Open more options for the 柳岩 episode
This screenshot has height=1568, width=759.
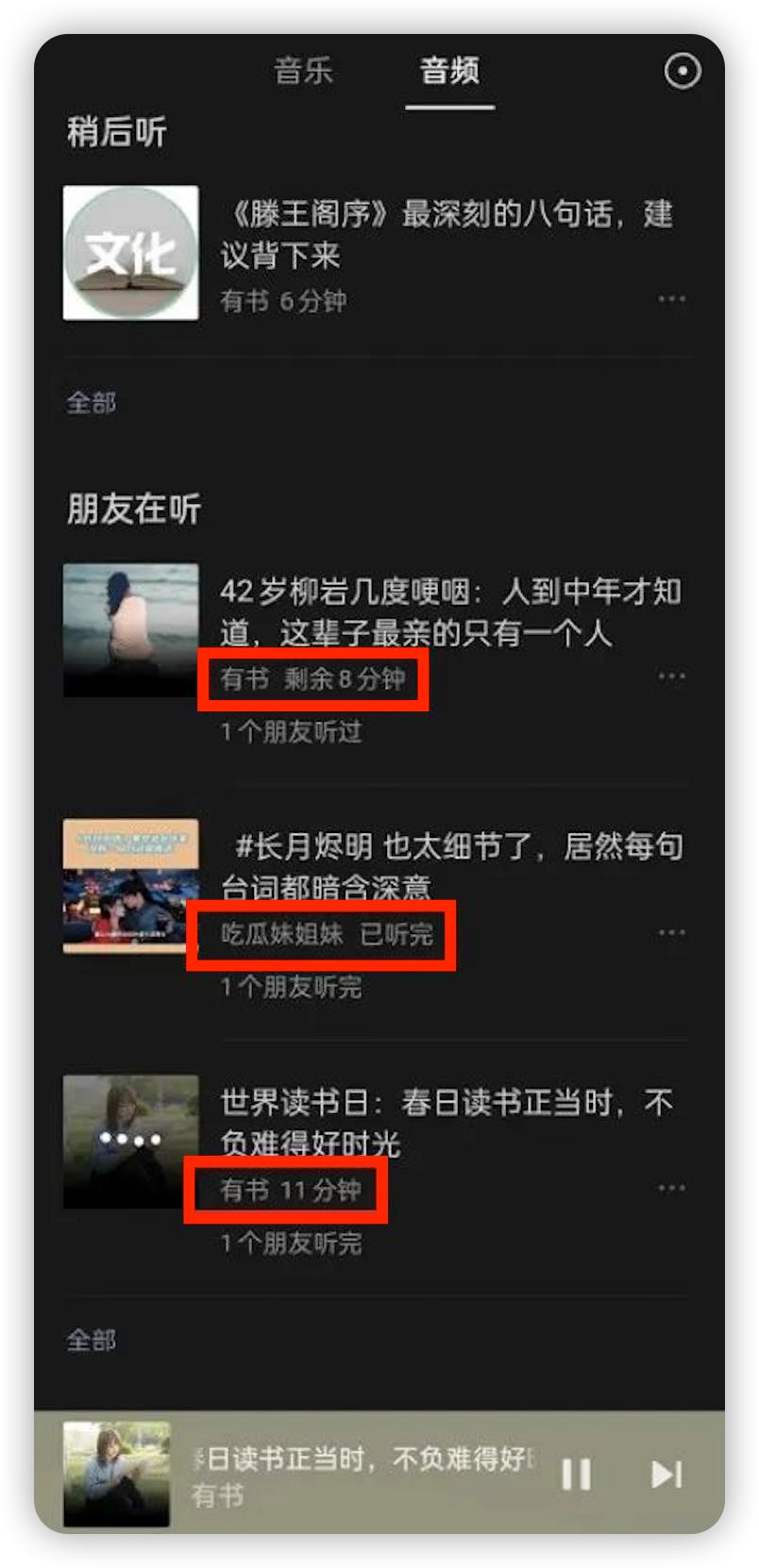[x=671, y=676]
